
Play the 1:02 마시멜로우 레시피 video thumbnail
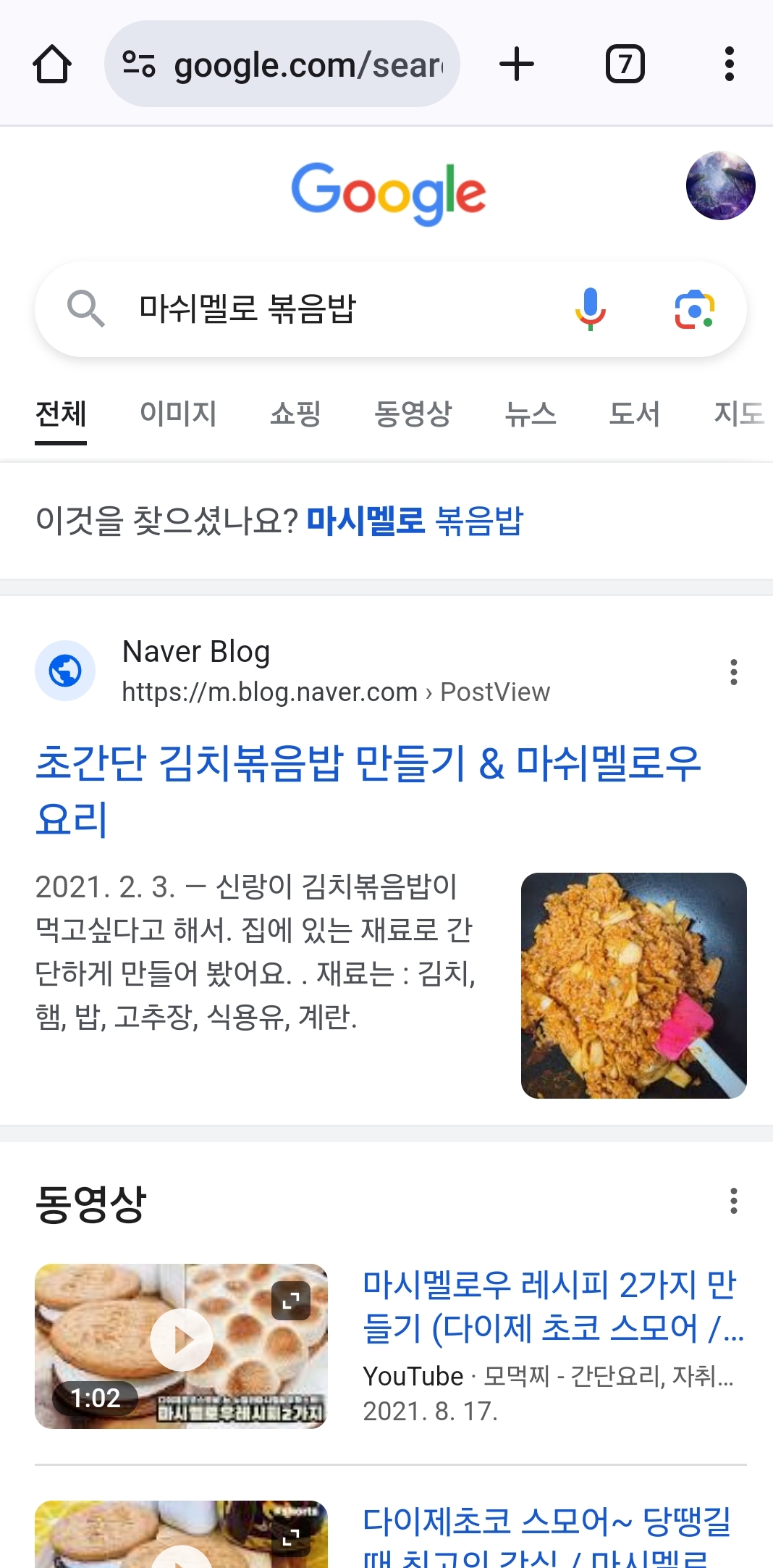[181, 1346]
